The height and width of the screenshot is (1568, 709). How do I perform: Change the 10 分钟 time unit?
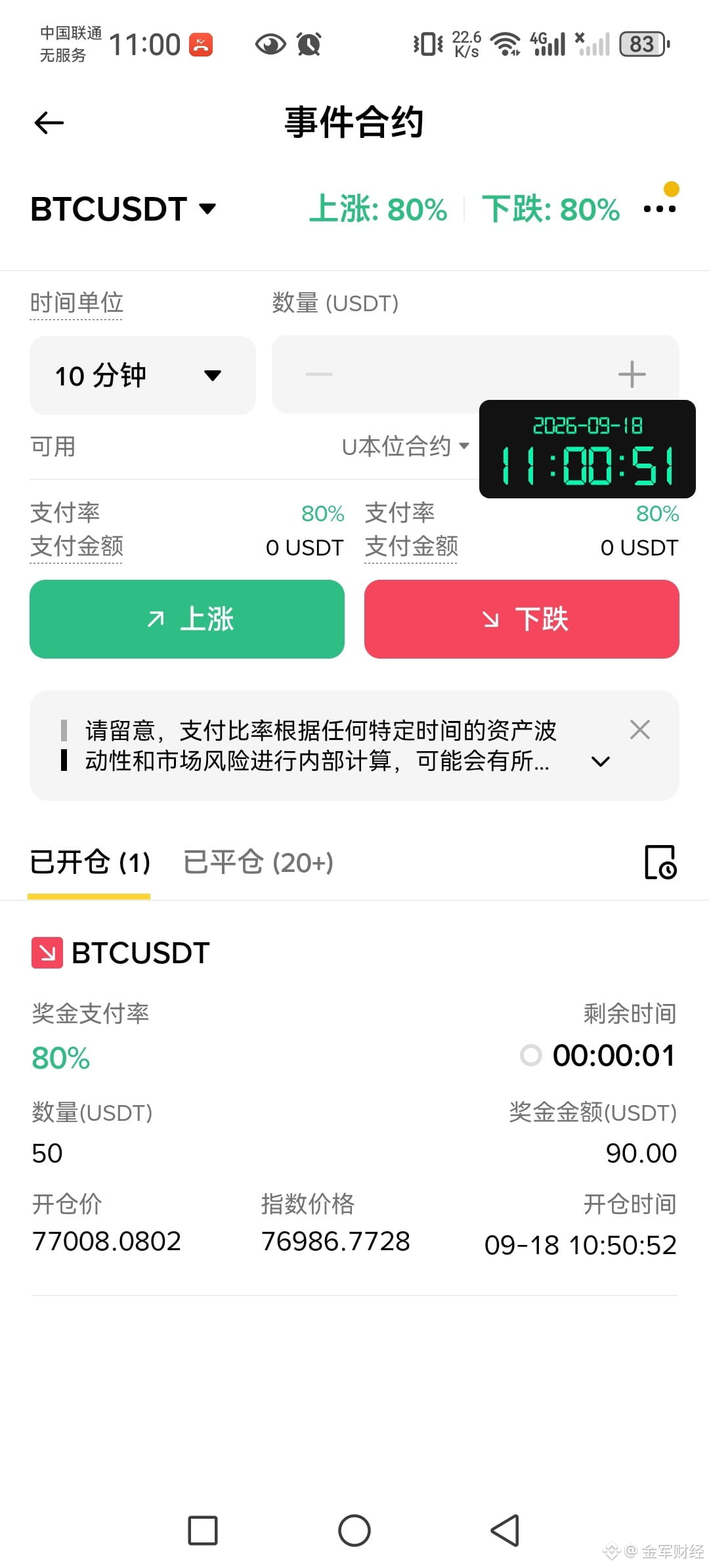[142, 376]
